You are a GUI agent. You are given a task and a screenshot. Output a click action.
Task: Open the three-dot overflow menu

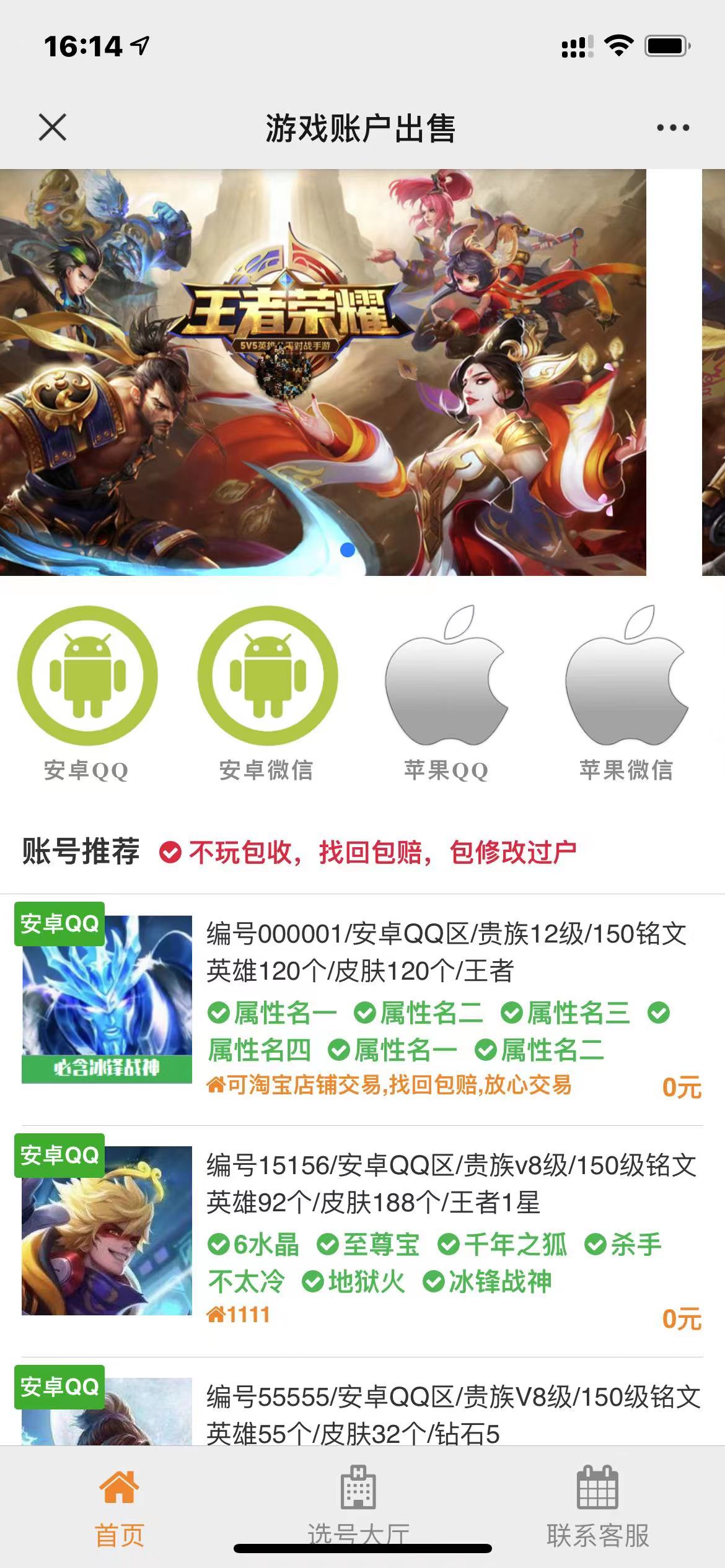pos(673,128)
